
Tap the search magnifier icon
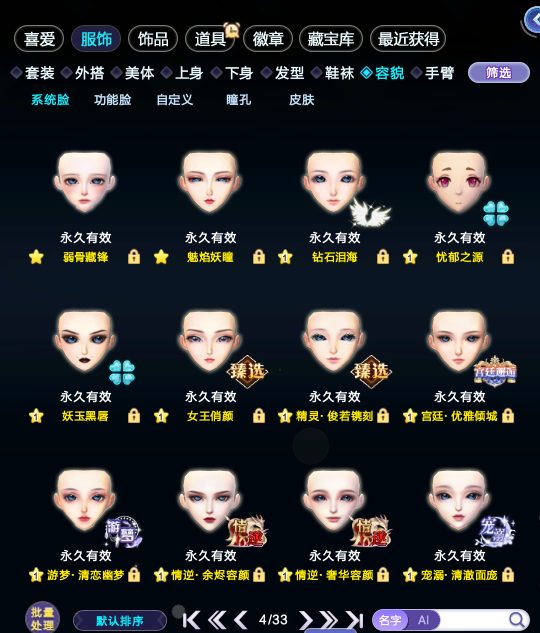tap(516, 620)
